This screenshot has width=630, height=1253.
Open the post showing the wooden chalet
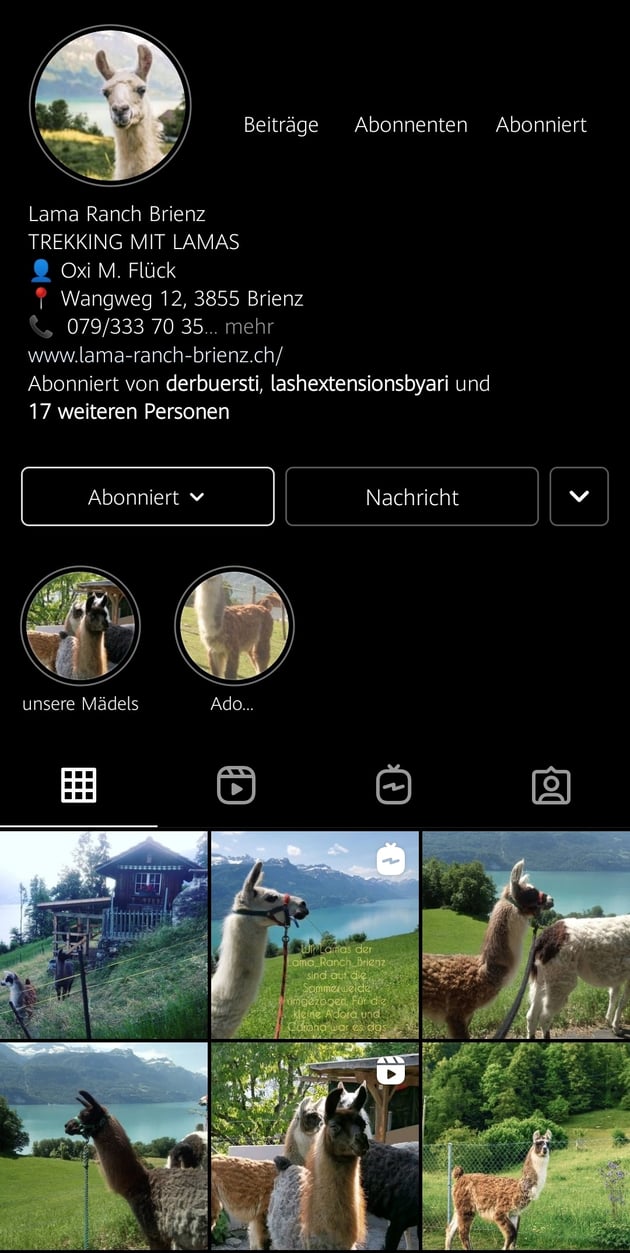(x=104, y=935)
